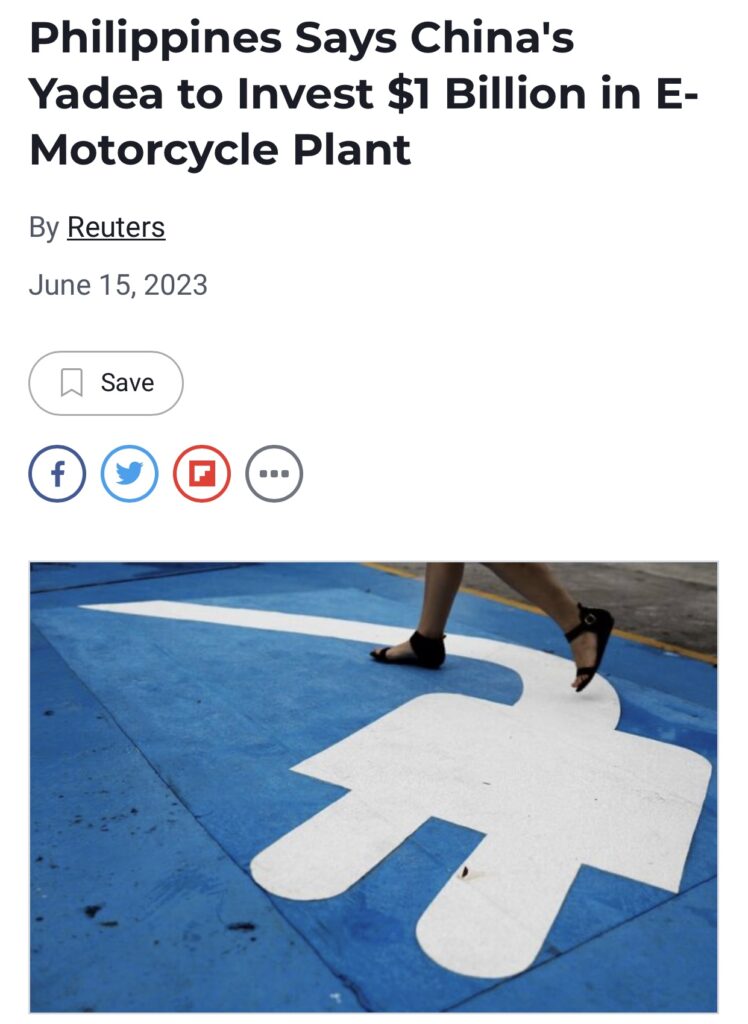
Task: Share article on Twitter
Action: [129, 474]
